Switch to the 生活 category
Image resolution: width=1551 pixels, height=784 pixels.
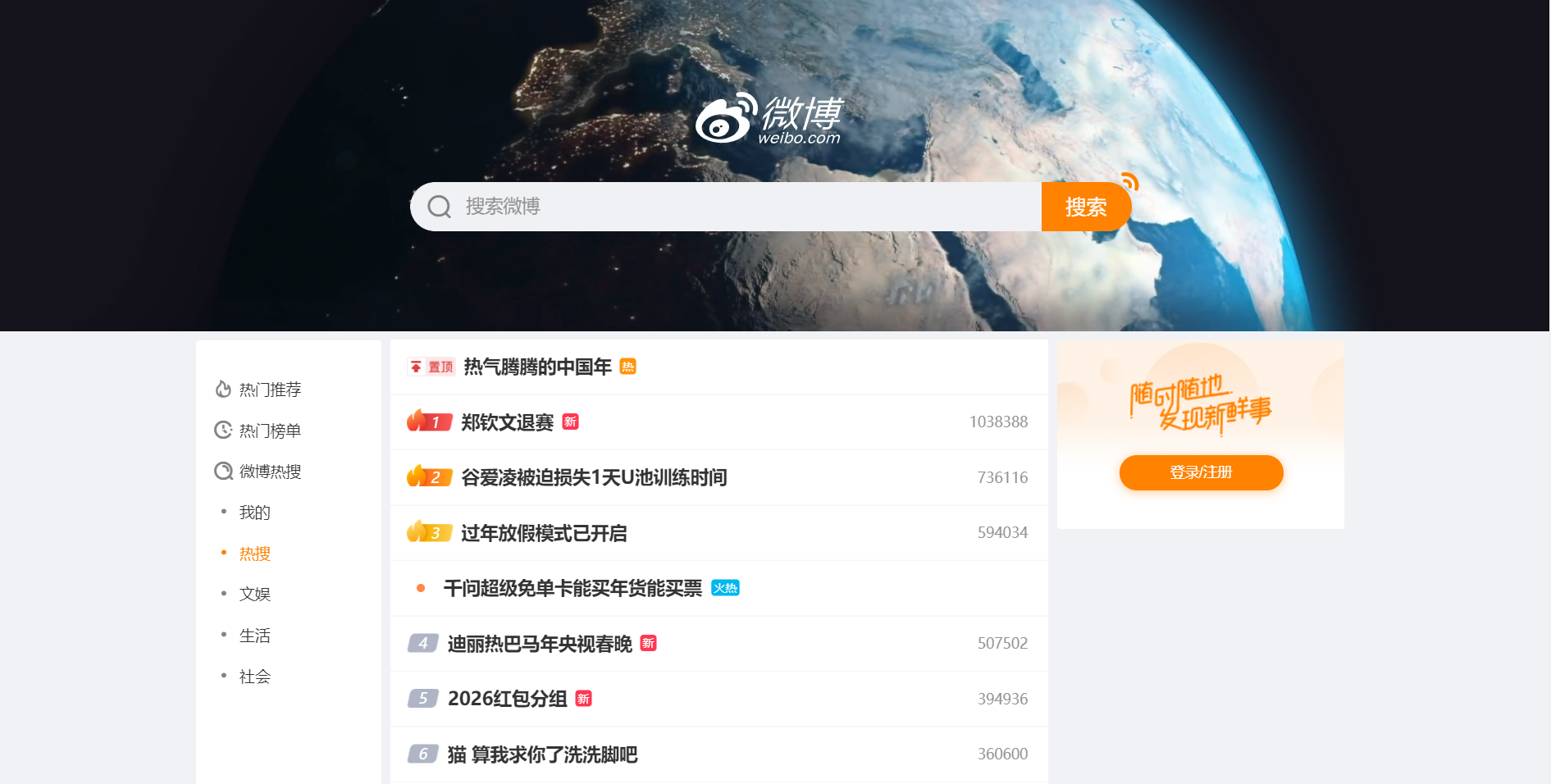click(254, 636)
